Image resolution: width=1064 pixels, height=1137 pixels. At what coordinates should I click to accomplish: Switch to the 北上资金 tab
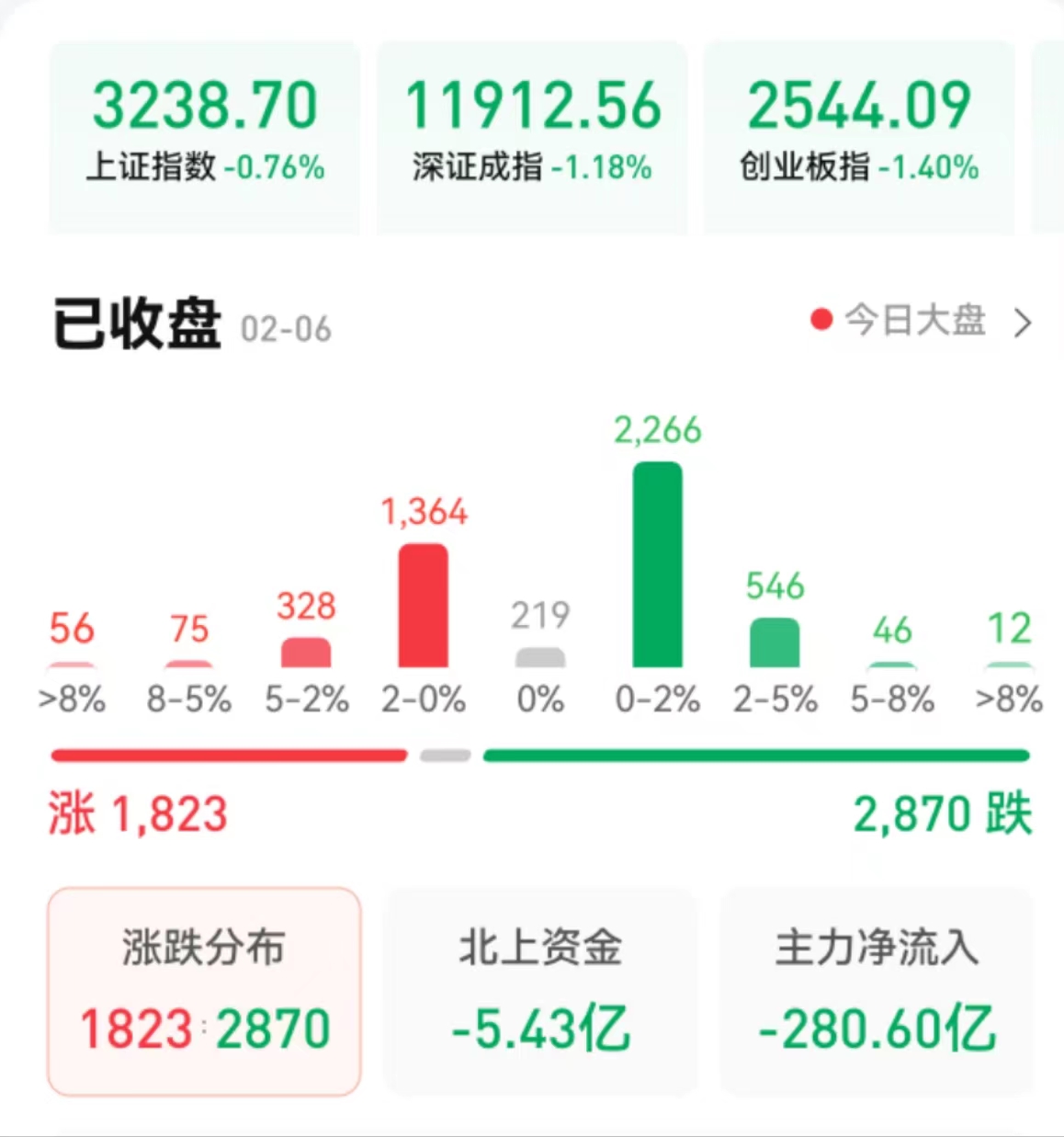pos(540,991)
